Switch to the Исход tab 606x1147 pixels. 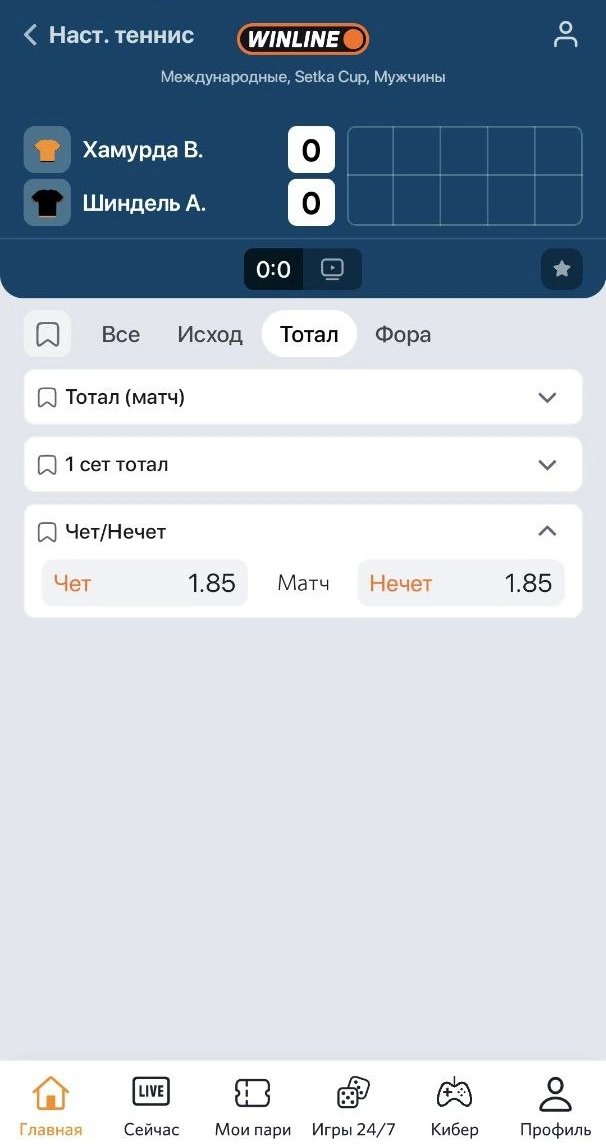tap(210, 334)
